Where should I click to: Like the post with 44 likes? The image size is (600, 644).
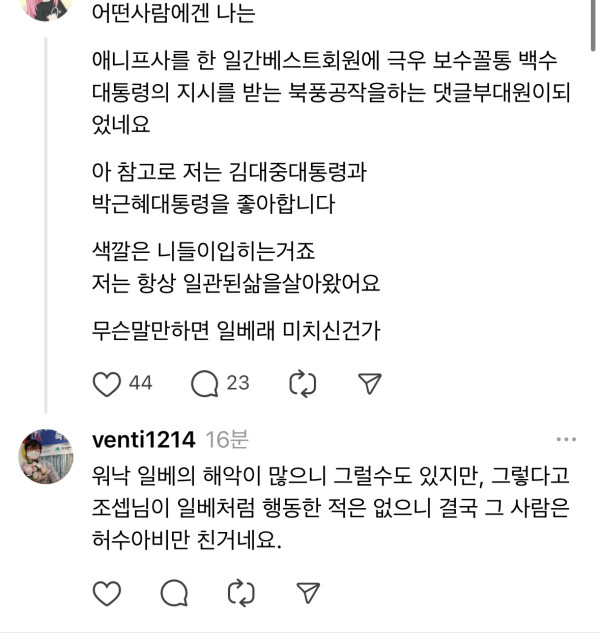pyautogui.click(x=106, y=384)
